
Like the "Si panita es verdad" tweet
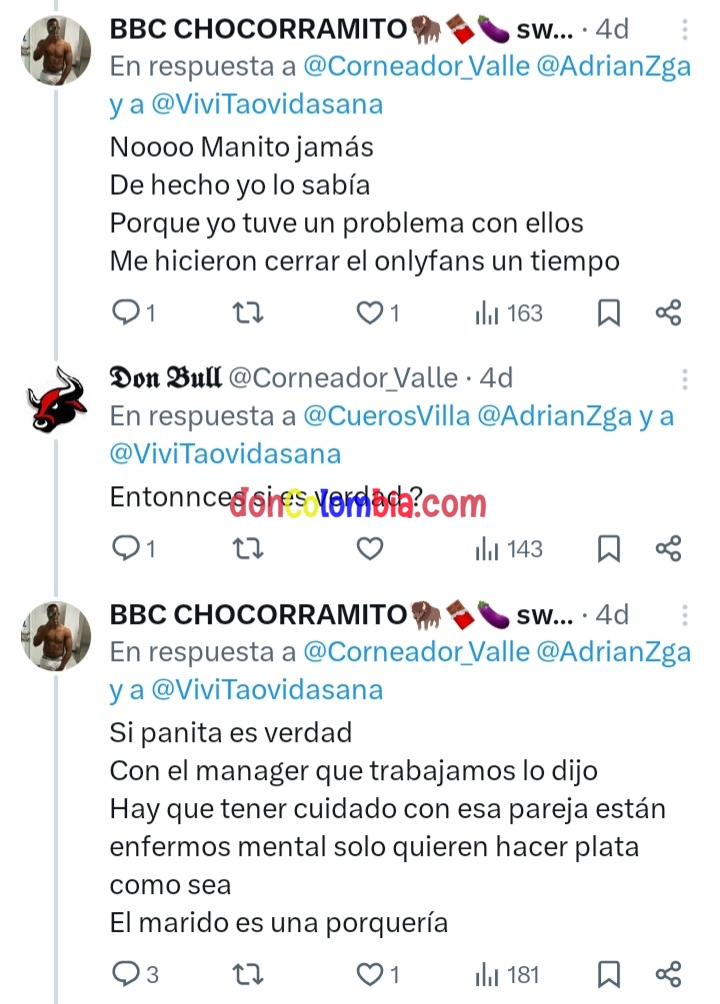[x=370, y=973]
